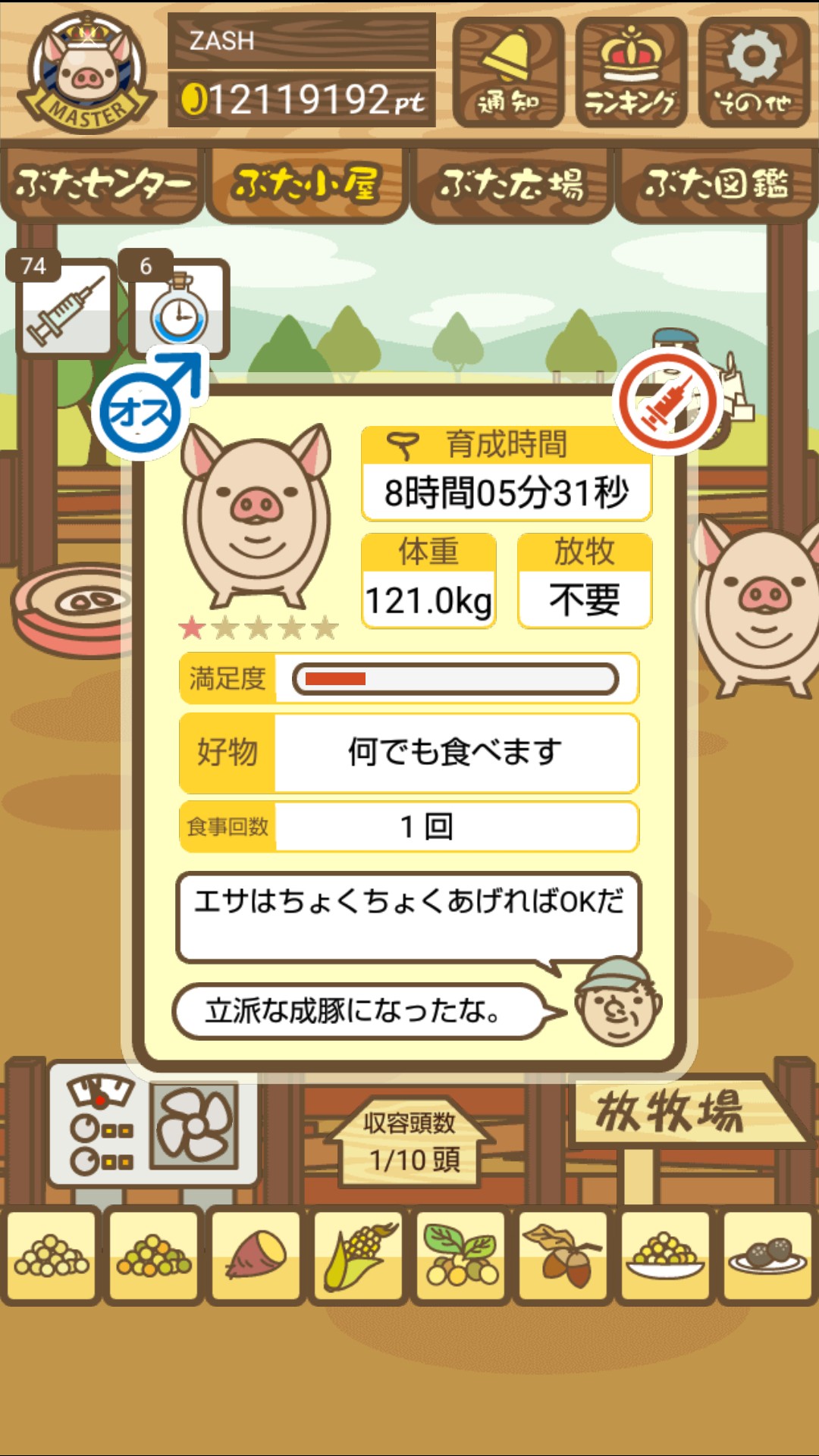Tap the MASTER pig rank badge
The width and height of the screenshot is (819, 1456).
pos(87,73)
